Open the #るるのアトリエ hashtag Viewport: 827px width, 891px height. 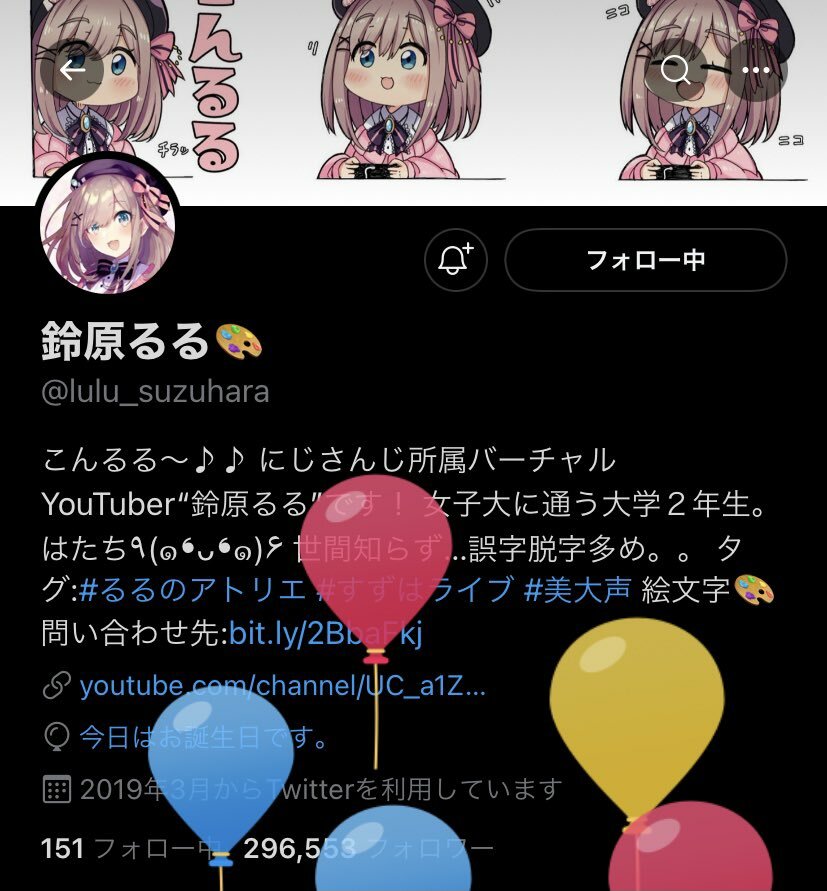192,589
